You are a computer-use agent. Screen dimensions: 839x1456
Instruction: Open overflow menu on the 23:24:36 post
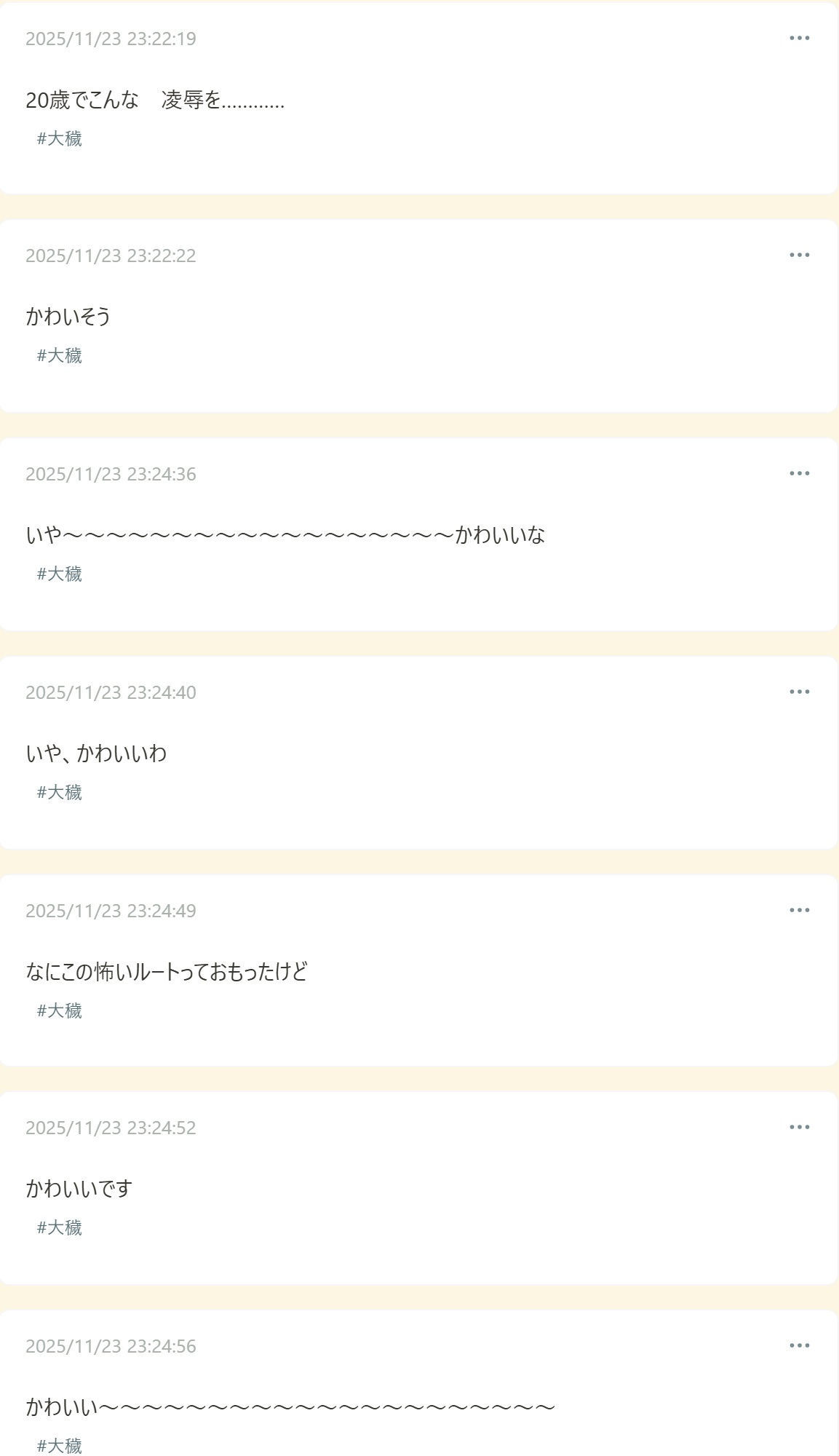click(799, 473)
